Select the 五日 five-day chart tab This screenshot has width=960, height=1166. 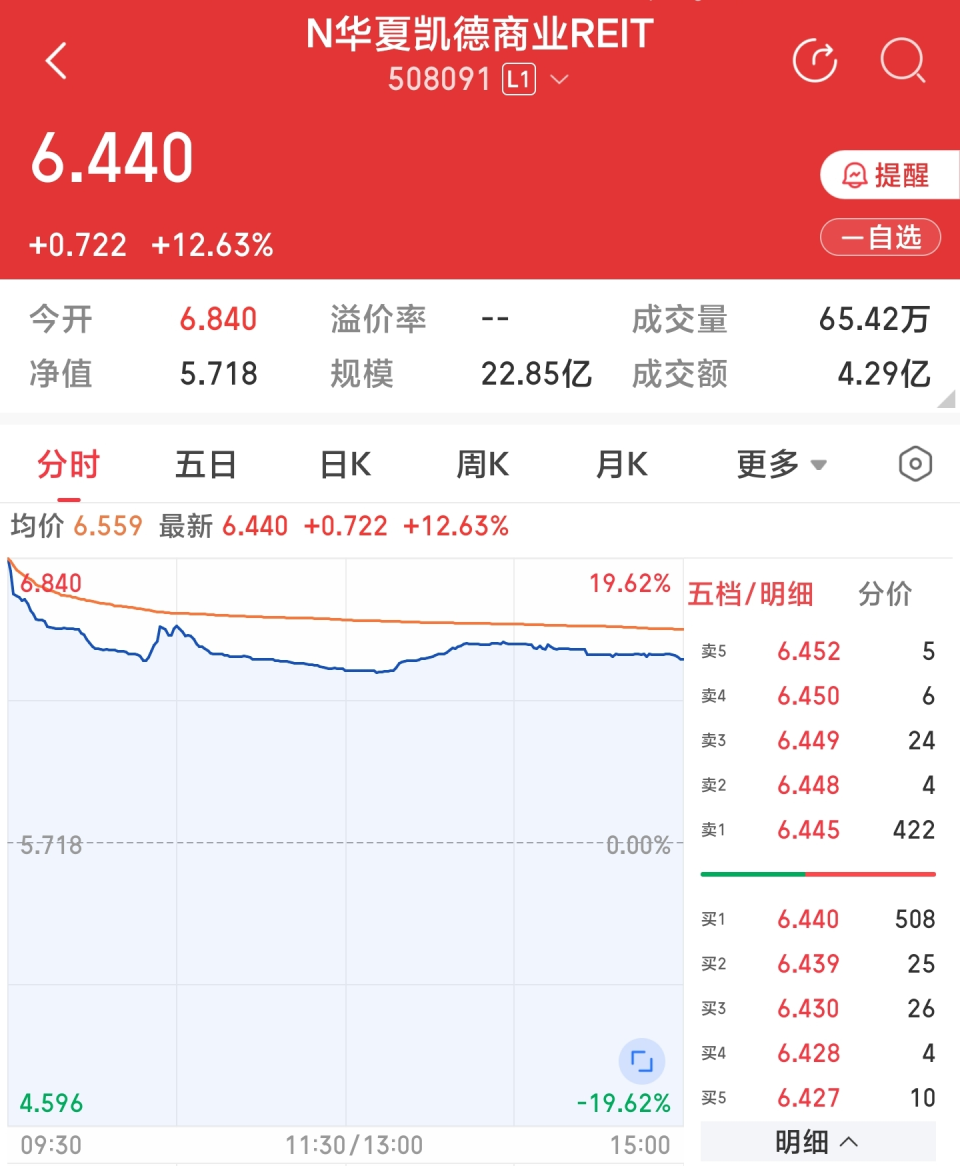click(x=206, y=464)
